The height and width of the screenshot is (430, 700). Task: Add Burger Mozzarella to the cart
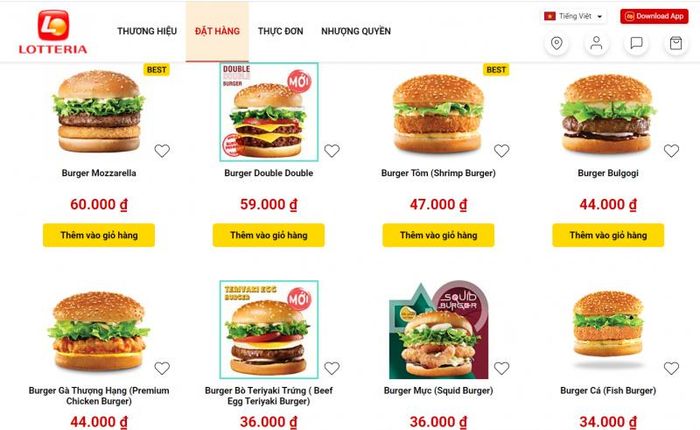(x=99, y=235)
